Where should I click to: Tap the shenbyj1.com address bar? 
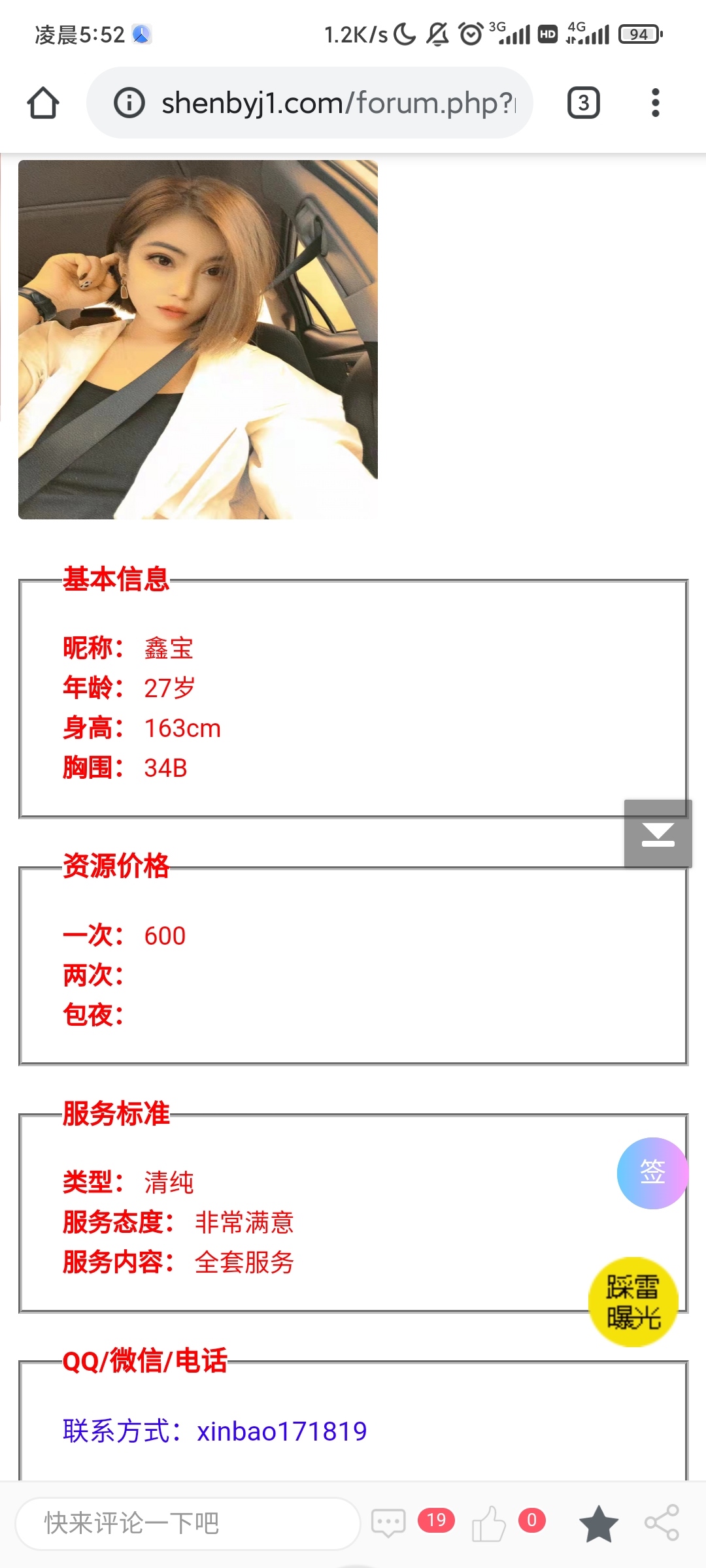point(337,103)
